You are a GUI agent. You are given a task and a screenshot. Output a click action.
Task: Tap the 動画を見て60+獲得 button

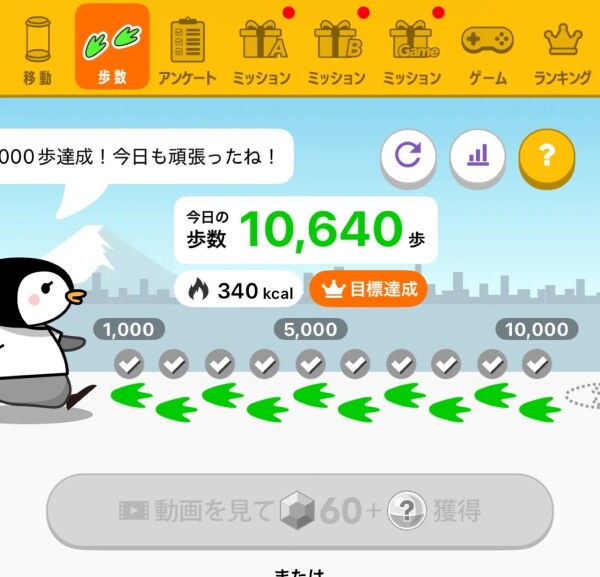(300, 511)
